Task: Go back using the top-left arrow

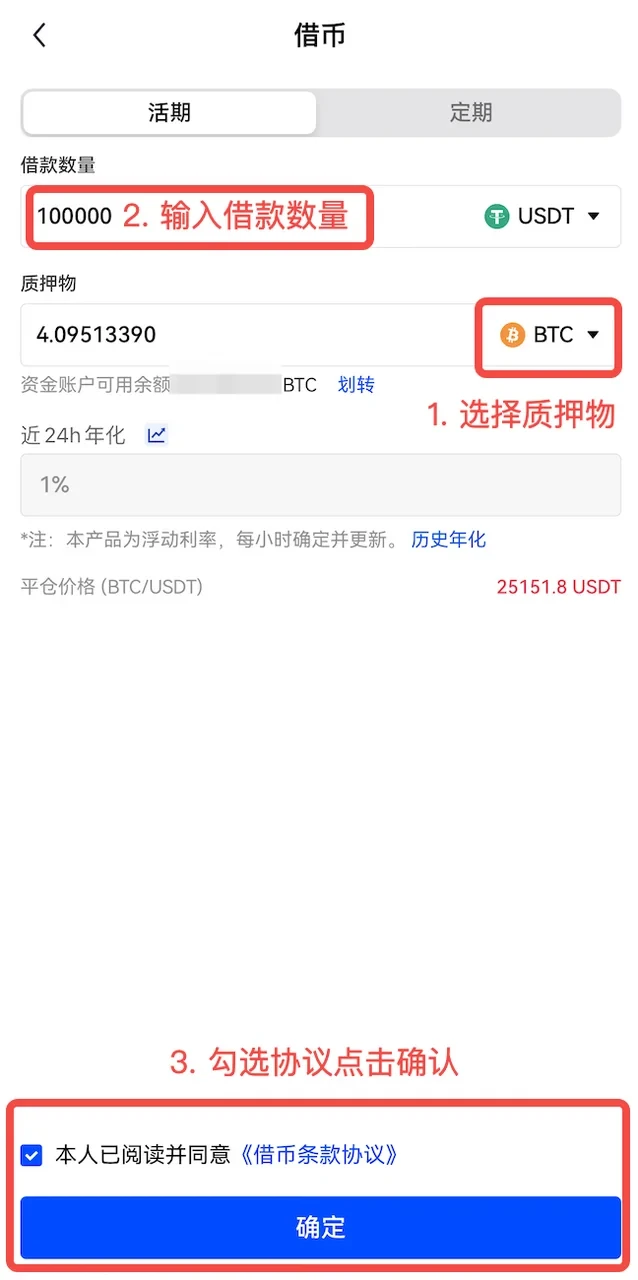Action: click(x=39, y=36)
